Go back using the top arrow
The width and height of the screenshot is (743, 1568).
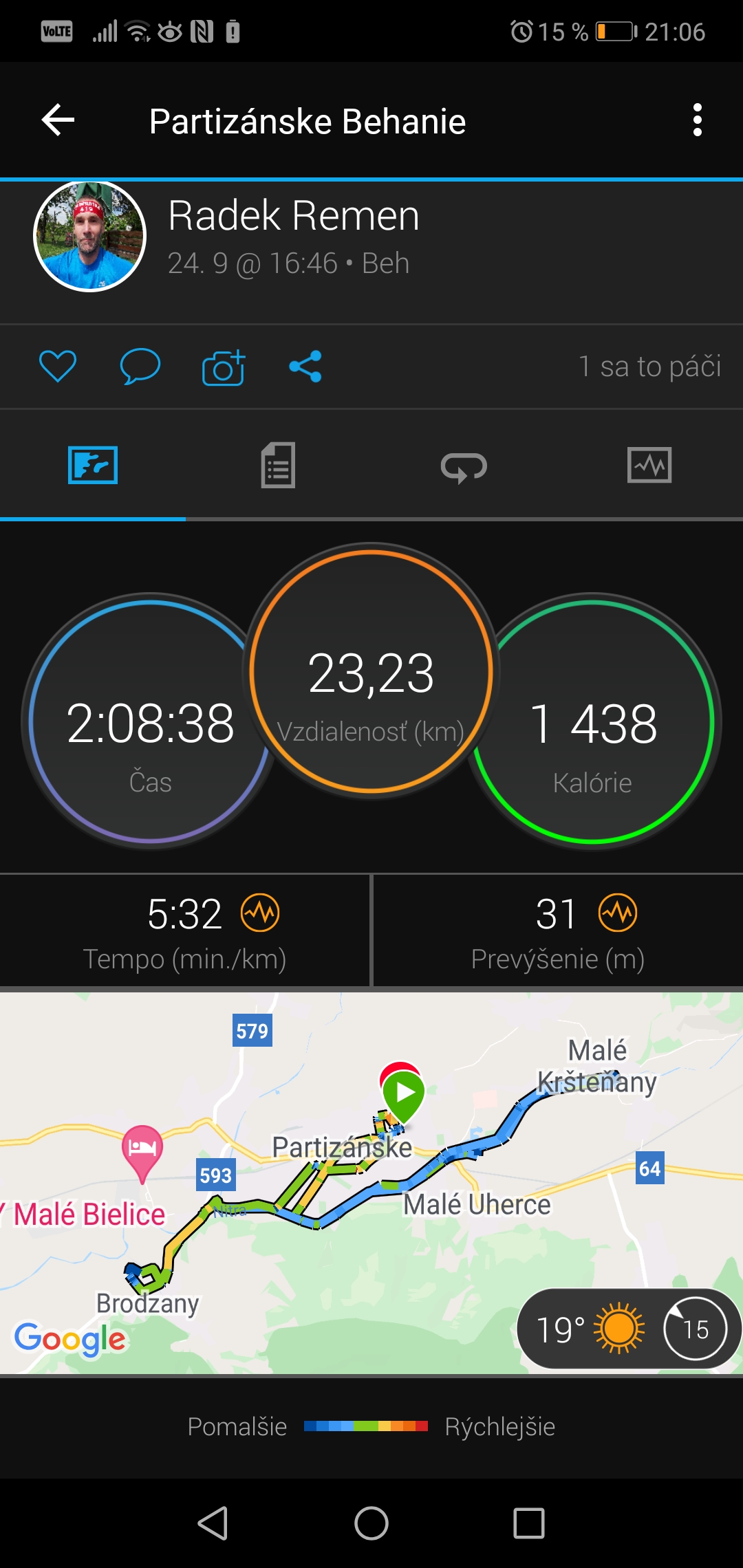pyautogui.click(x=58, y=120)
